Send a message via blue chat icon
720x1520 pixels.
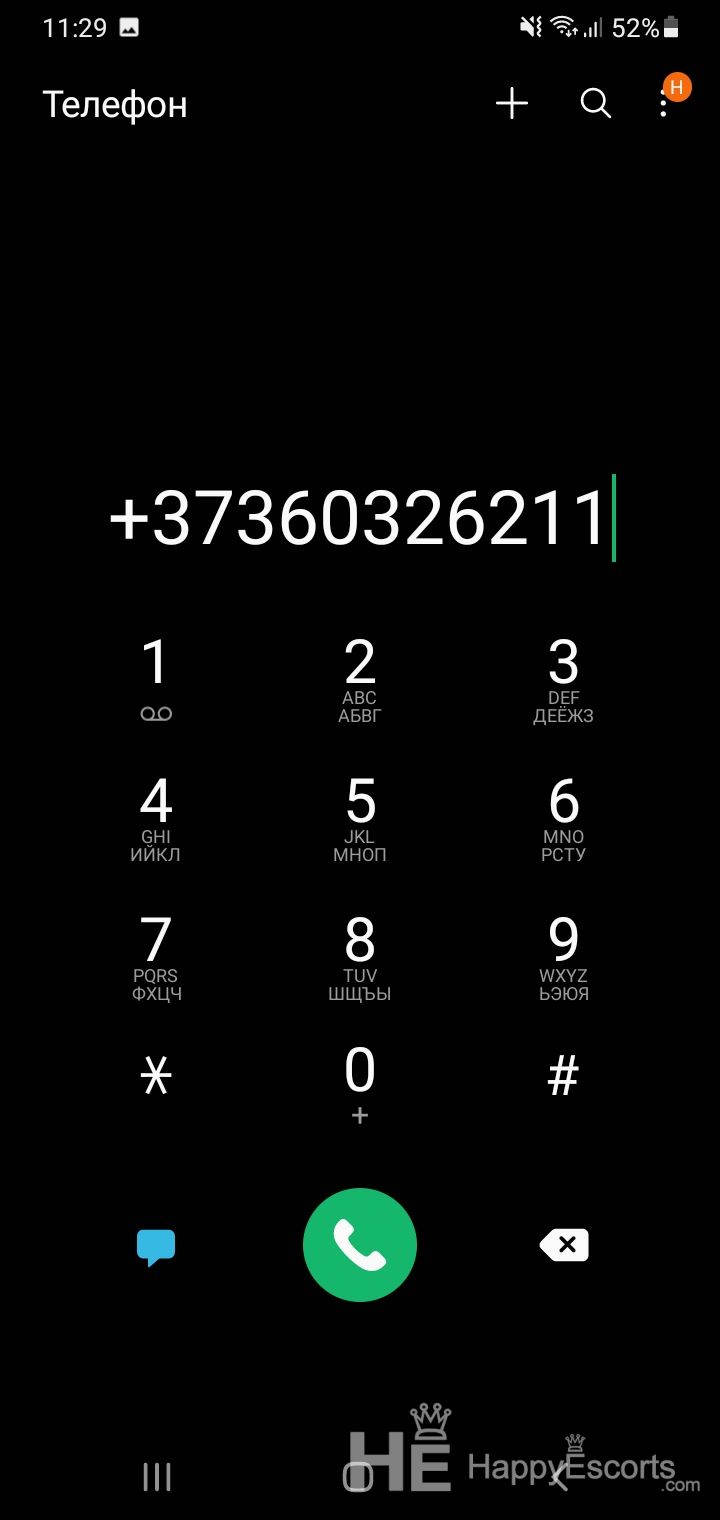point(156,1246)
